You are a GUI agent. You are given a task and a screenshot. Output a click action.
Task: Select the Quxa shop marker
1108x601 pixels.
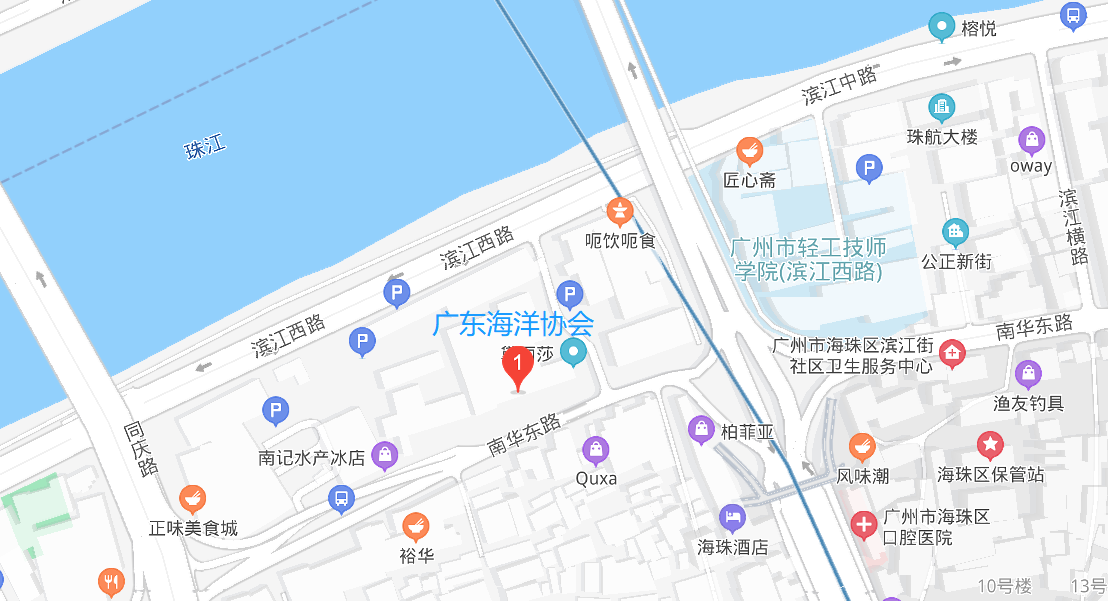(x=596, y=450)
